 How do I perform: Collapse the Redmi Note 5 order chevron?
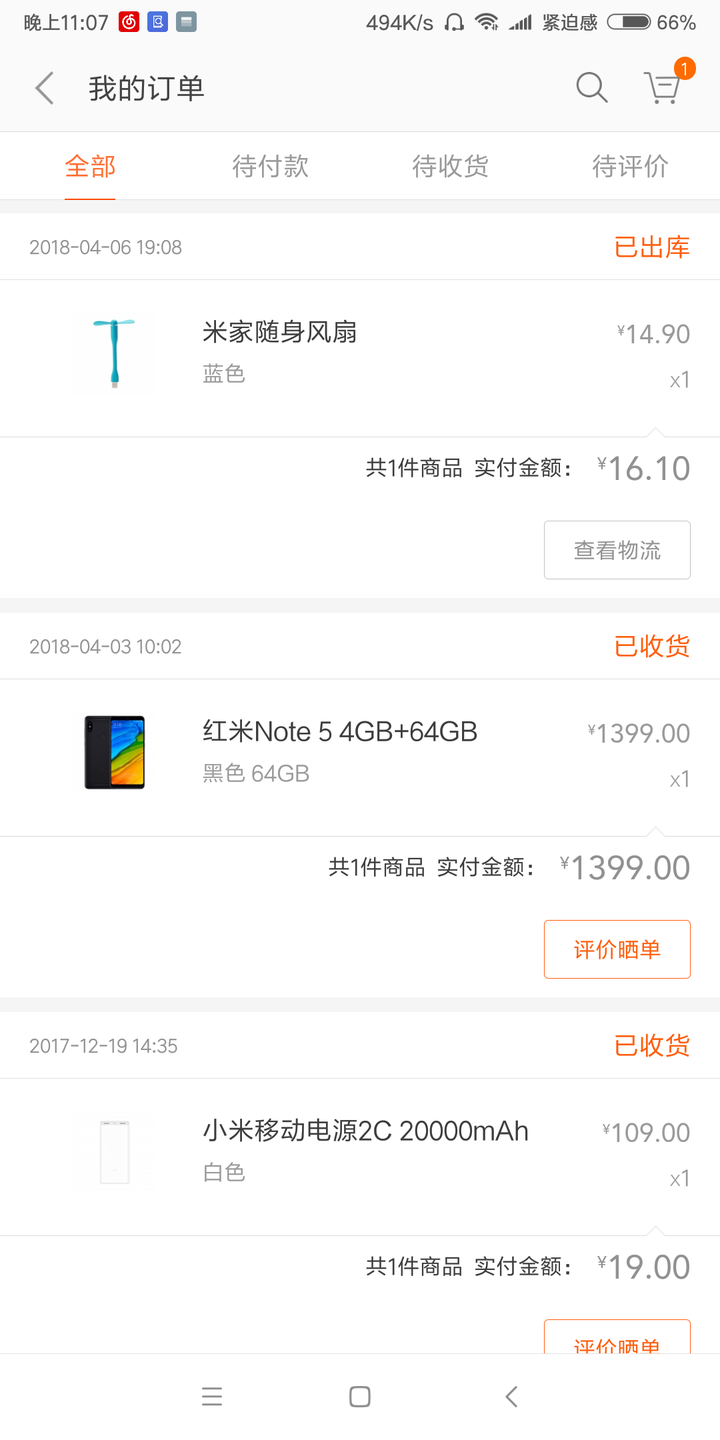click(x=657, y=831)
